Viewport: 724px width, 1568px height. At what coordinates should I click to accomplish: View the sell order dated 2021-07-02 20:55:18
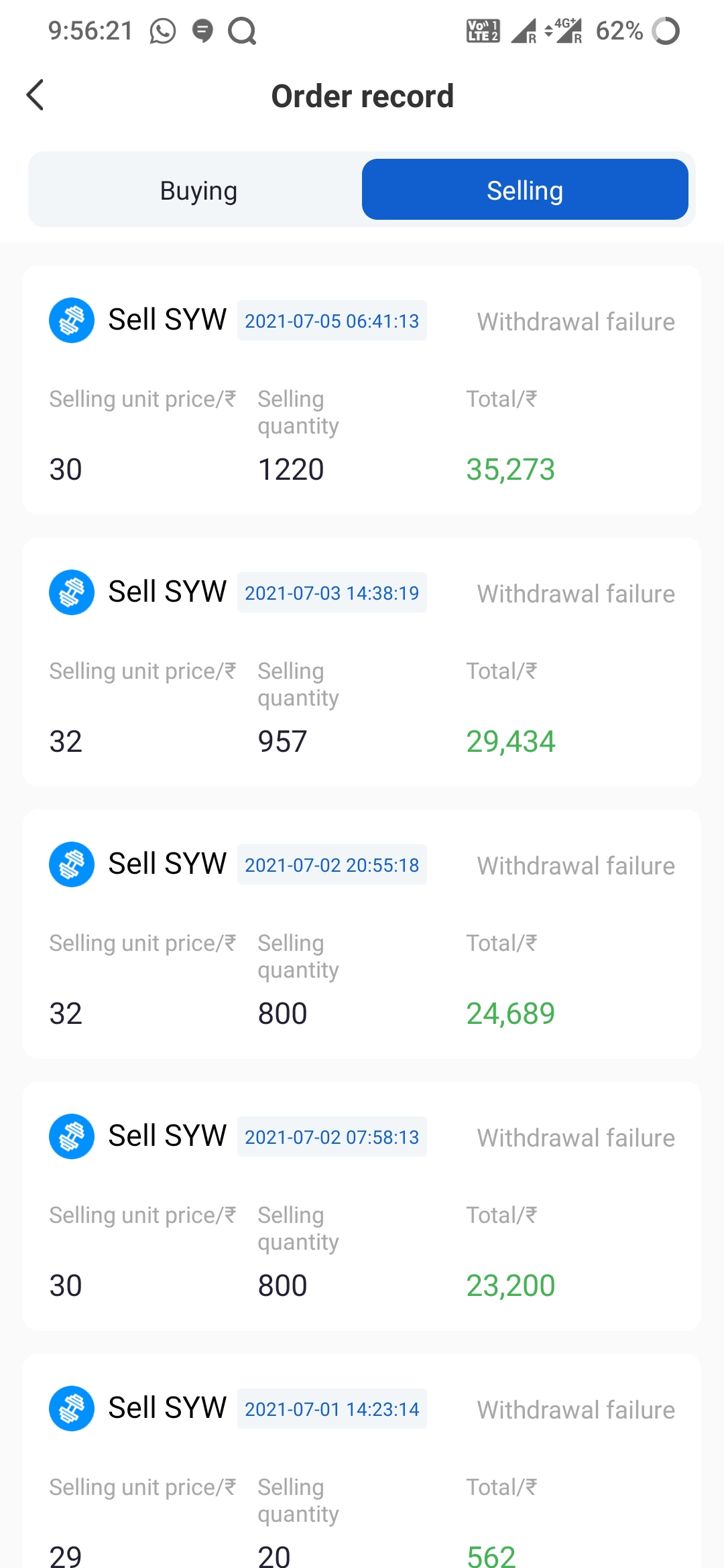click(x=362, y=934)
